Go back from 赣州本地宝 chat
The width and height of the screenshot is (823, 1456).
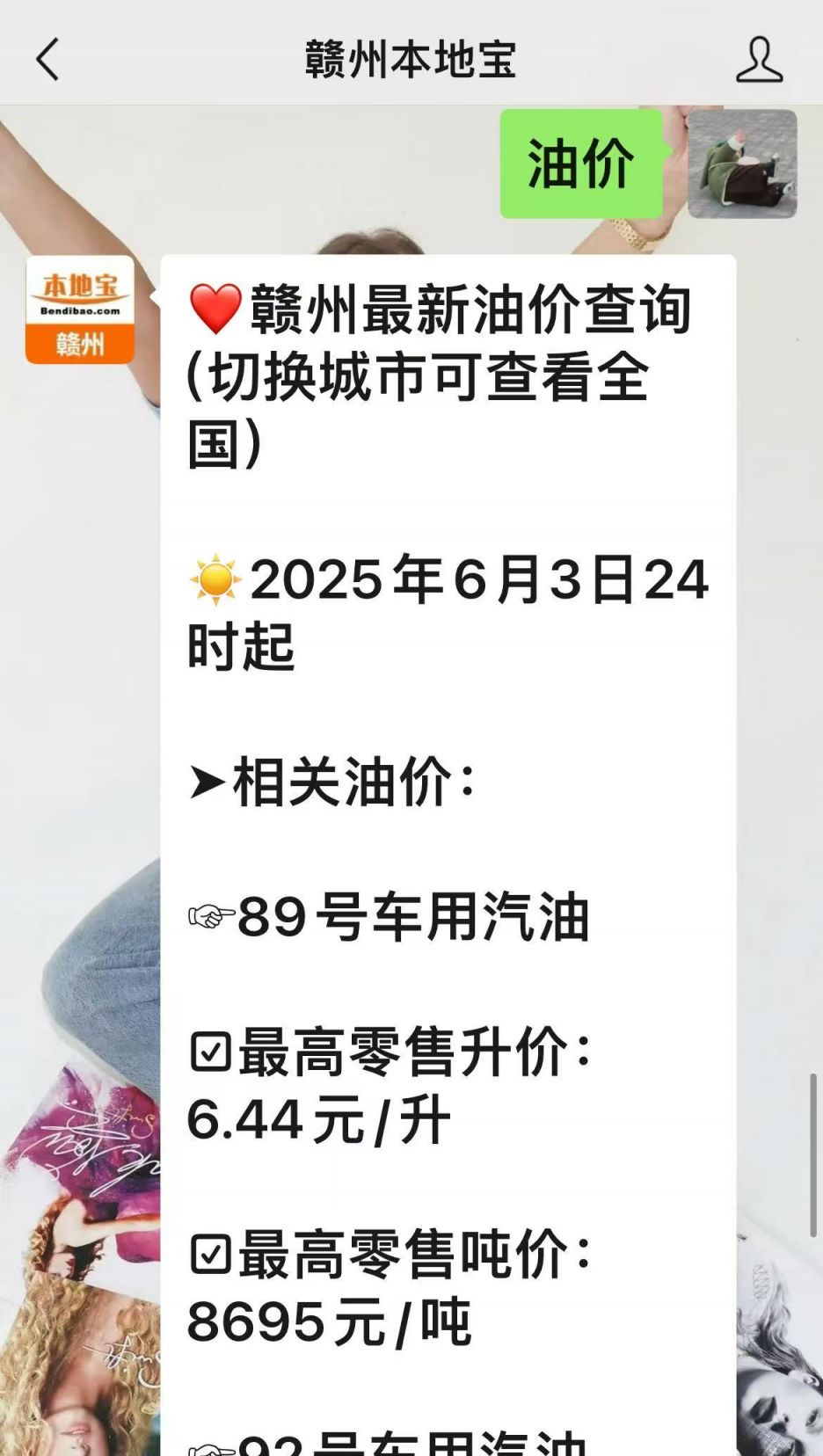coord(47,60)
